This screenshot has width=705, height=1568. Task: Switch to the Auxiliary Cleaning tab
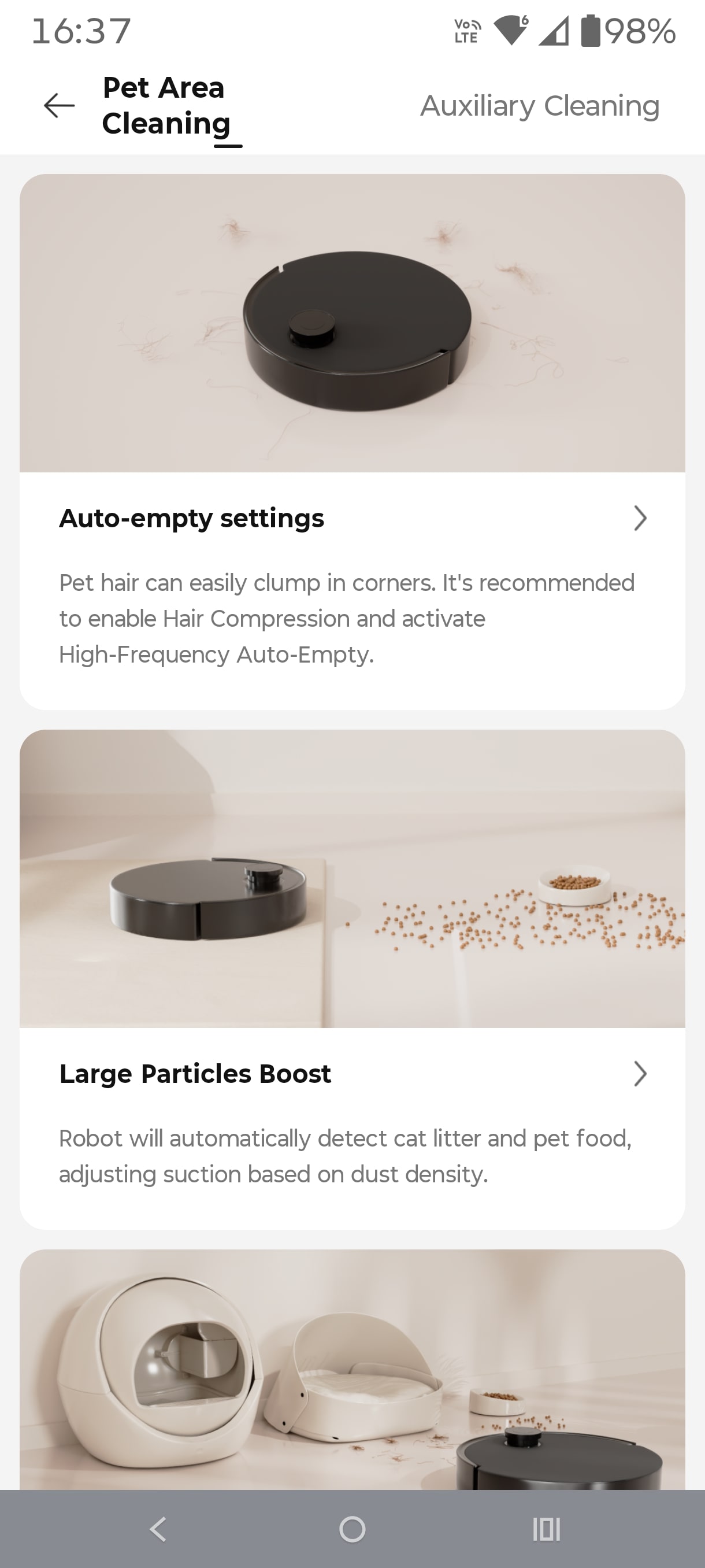[x=539, y=106]
